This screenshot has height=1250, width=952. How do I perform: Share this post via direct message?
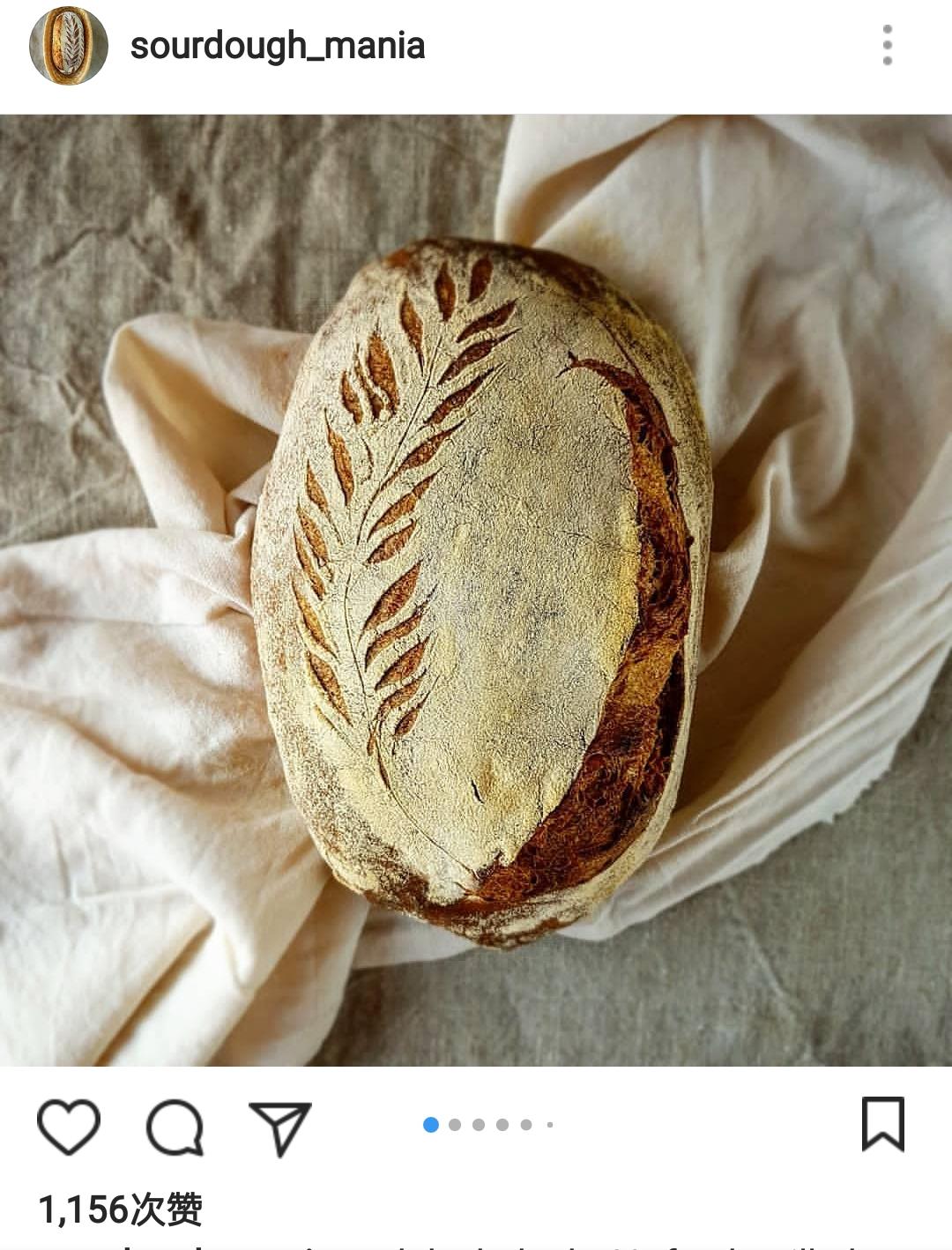280,1127
